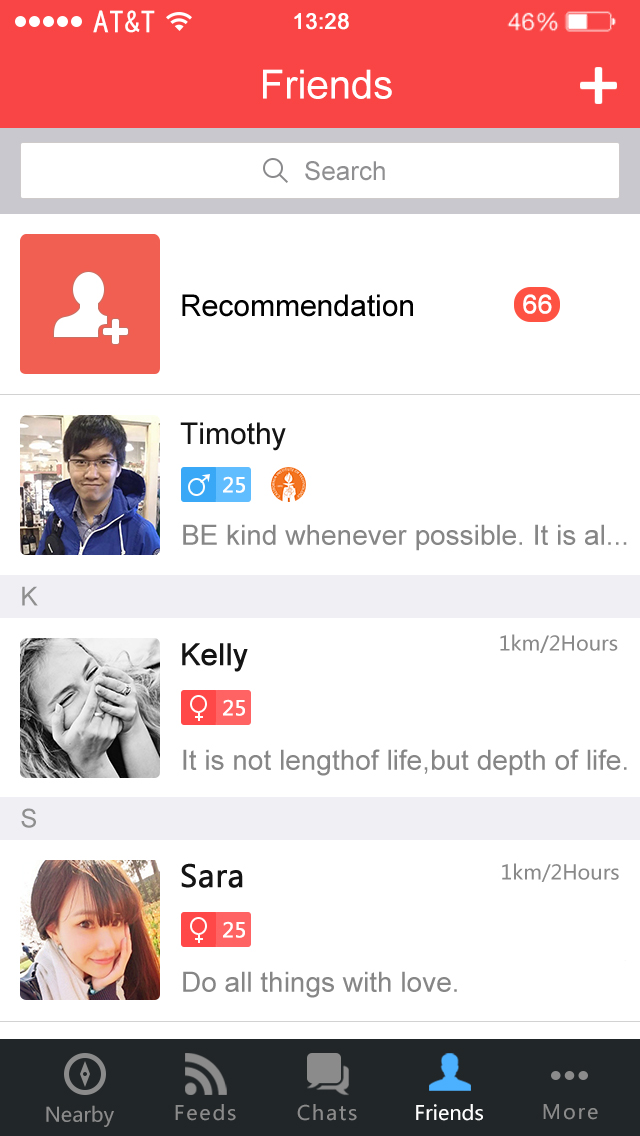Open Kelly's profile
Screen dimensions: 640x1136
[320, 707]
